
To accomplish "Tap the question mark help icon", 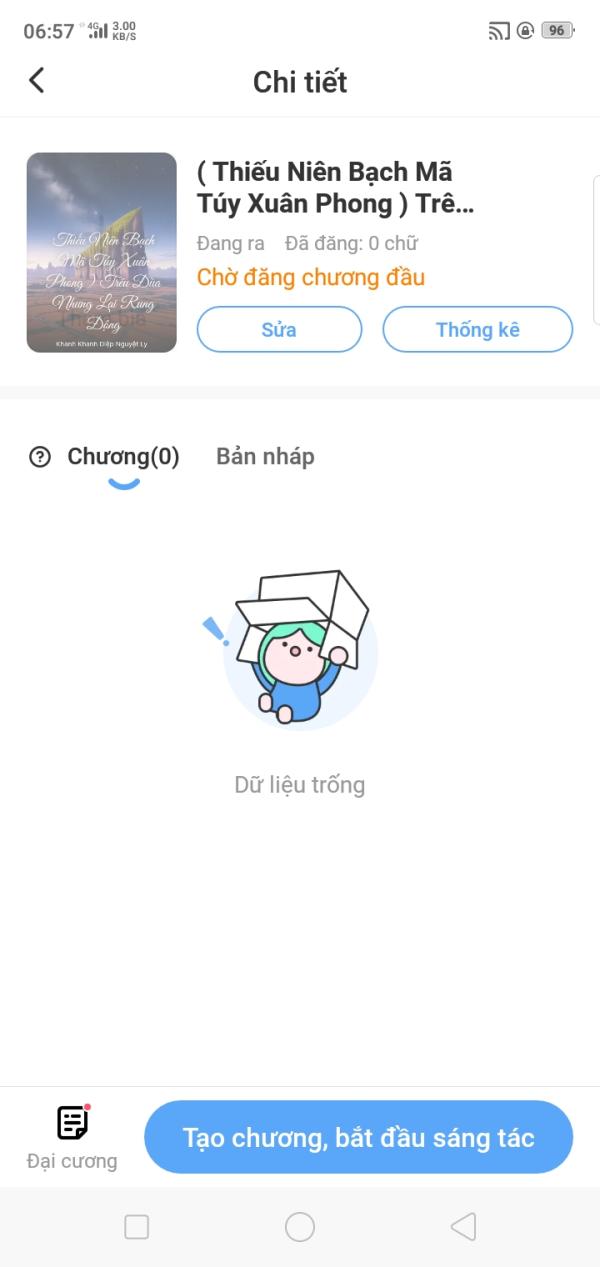I will (x=40, y=458).
